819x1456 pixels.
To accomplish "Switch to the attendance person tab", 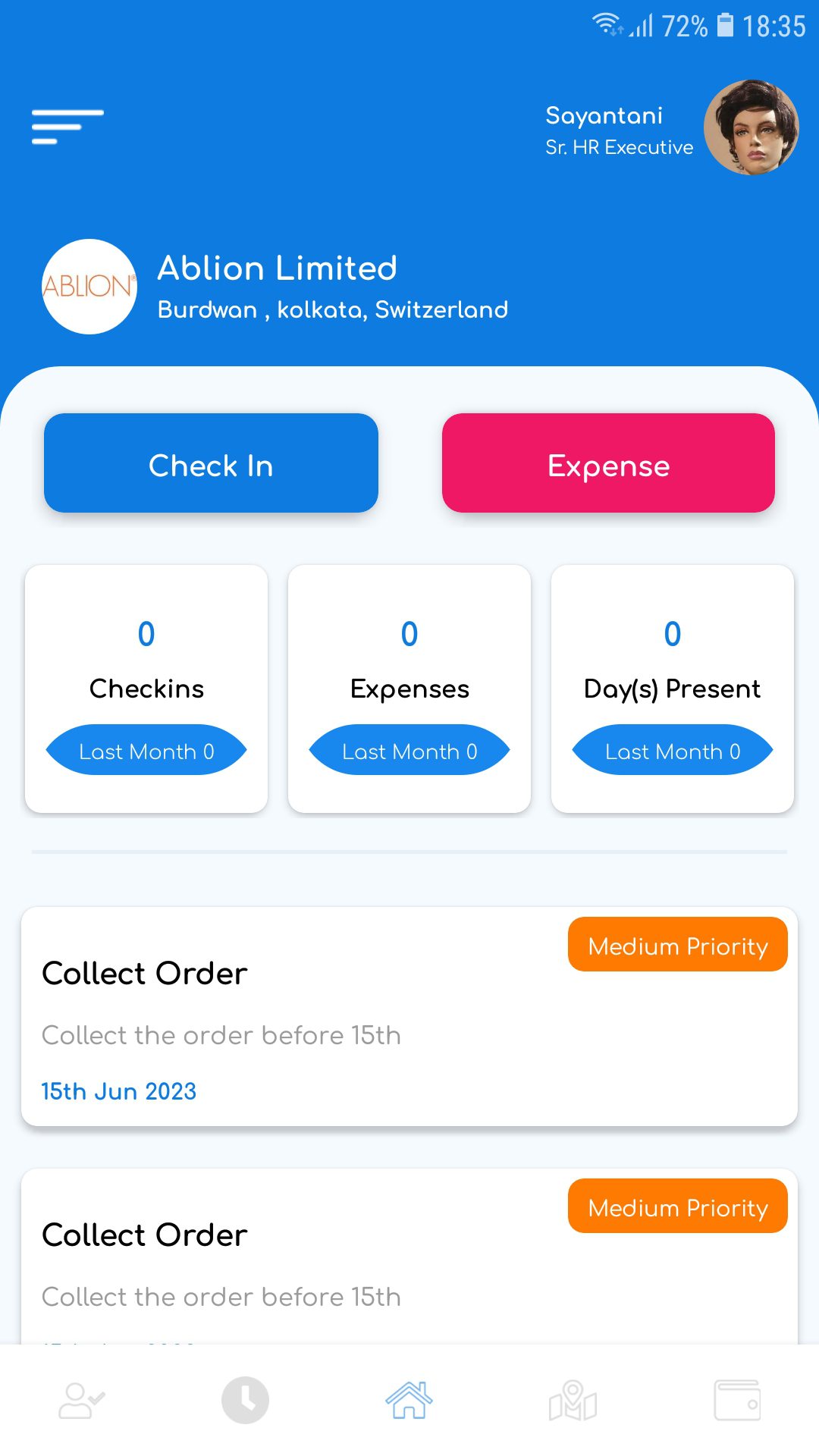I will 81,1401.
